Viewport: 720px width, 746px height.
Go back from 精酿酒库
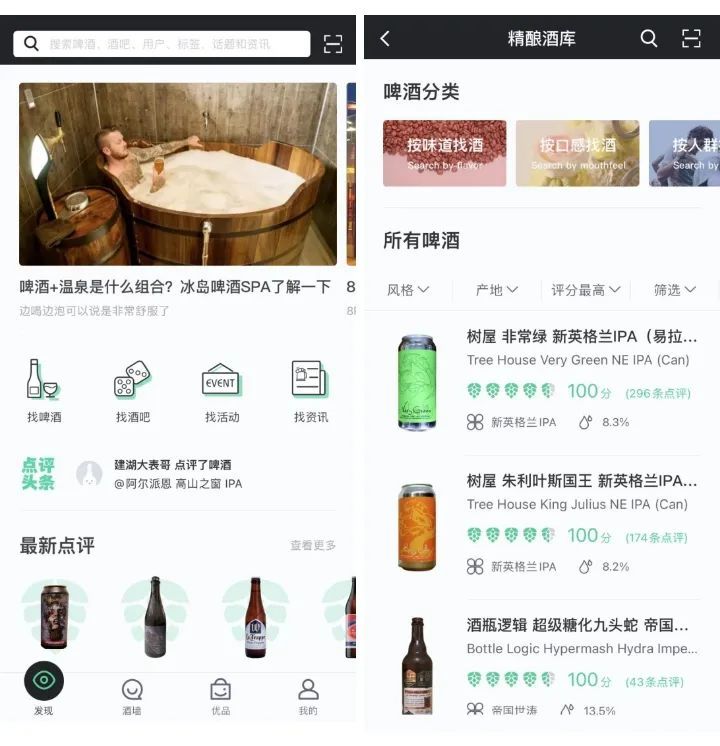click(x=386, y=39)
